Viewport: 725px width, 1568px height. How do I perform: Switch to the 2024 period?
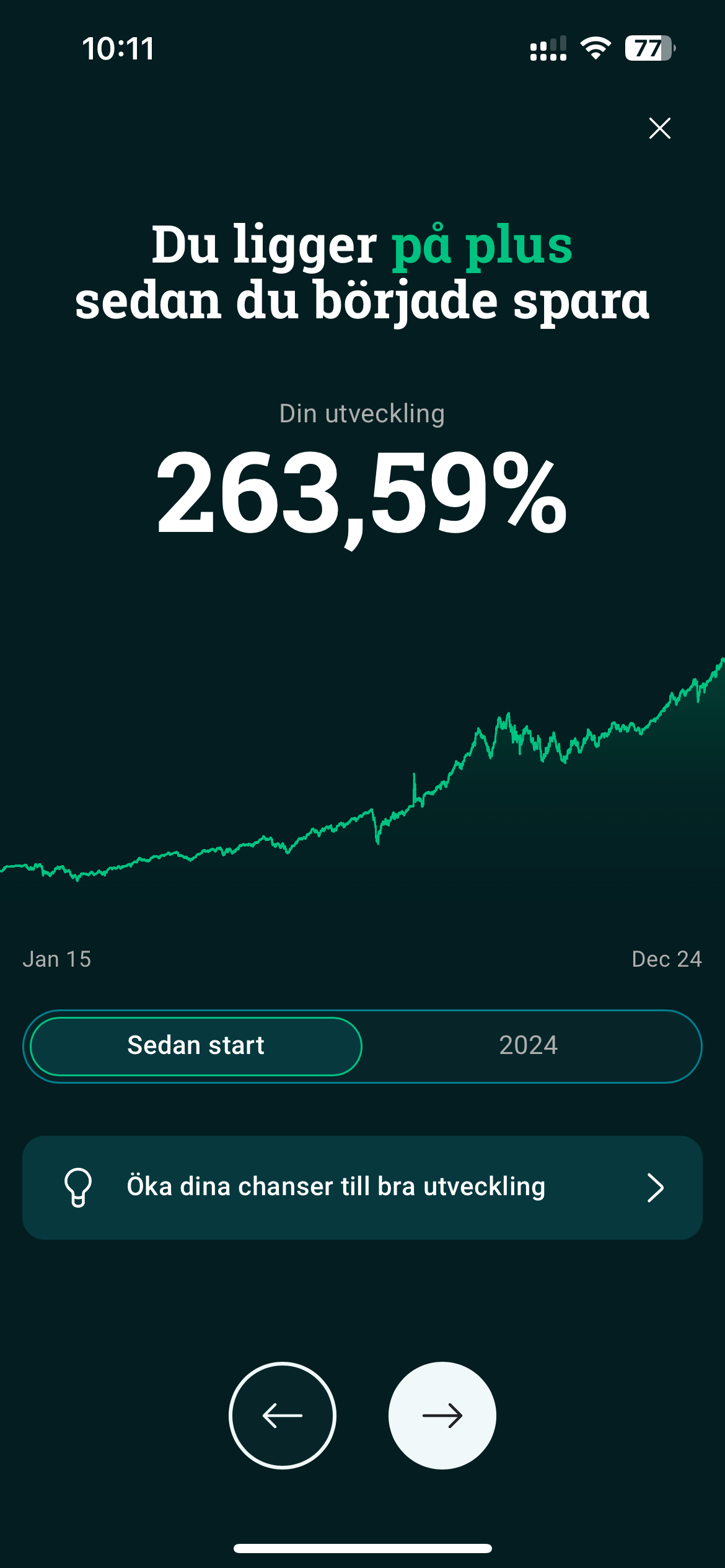click(x=529, y=1046)
